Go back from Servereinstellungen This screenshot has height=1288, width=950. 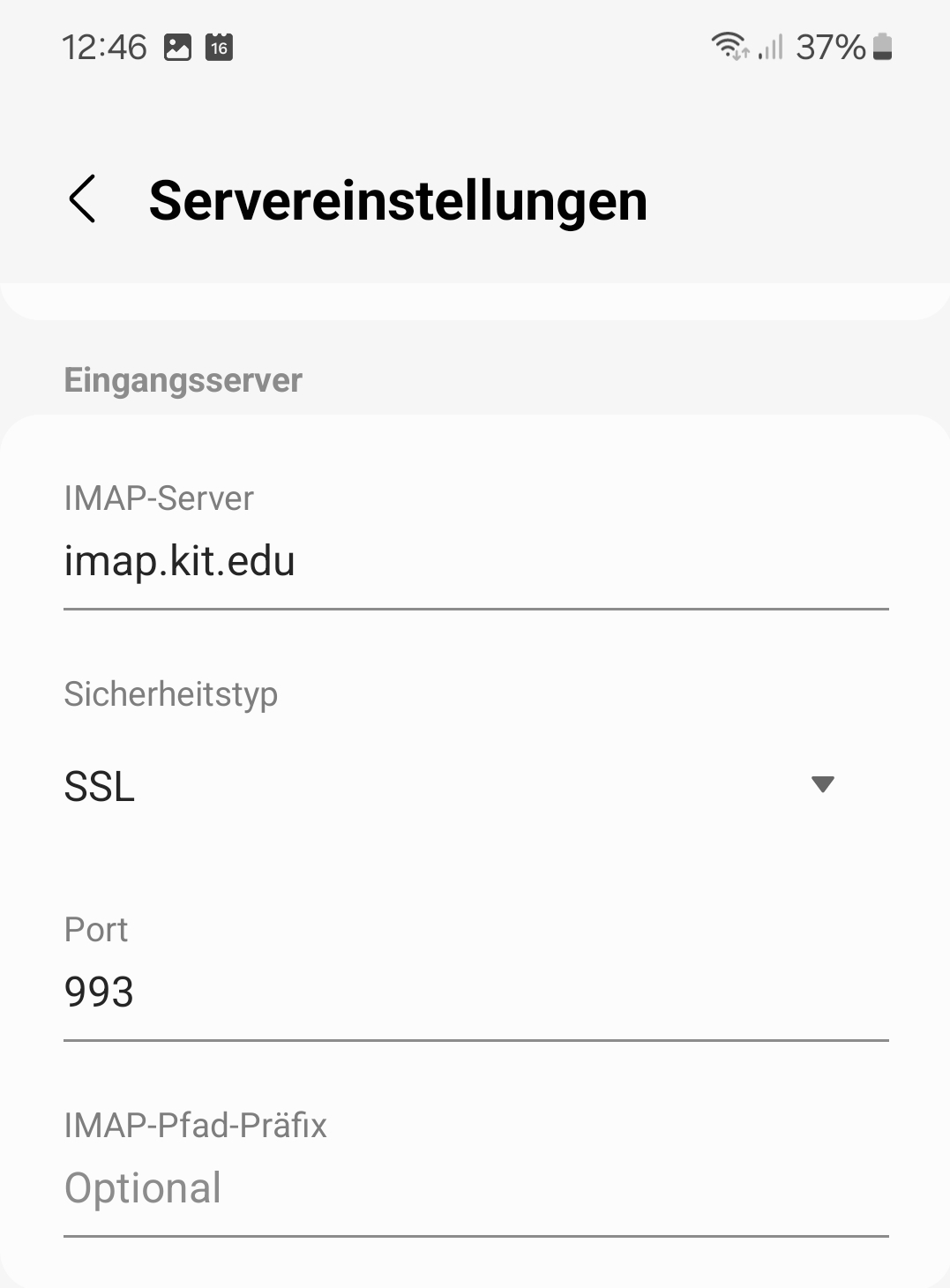pyautogui.click(x=82, y=199)
